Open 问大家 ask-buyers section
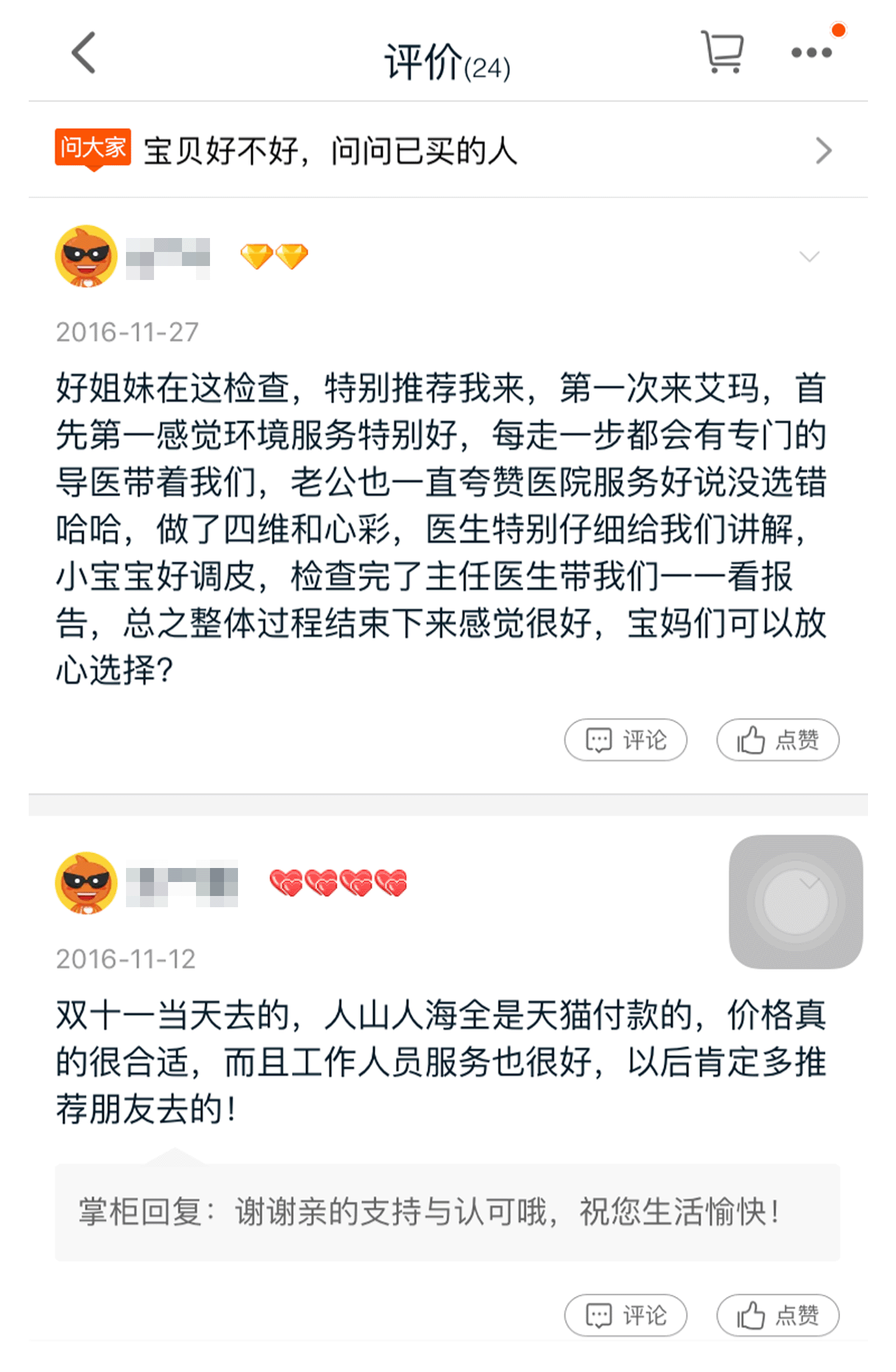Viewport: 896px width, 1372px height. [x=448, y=150]
